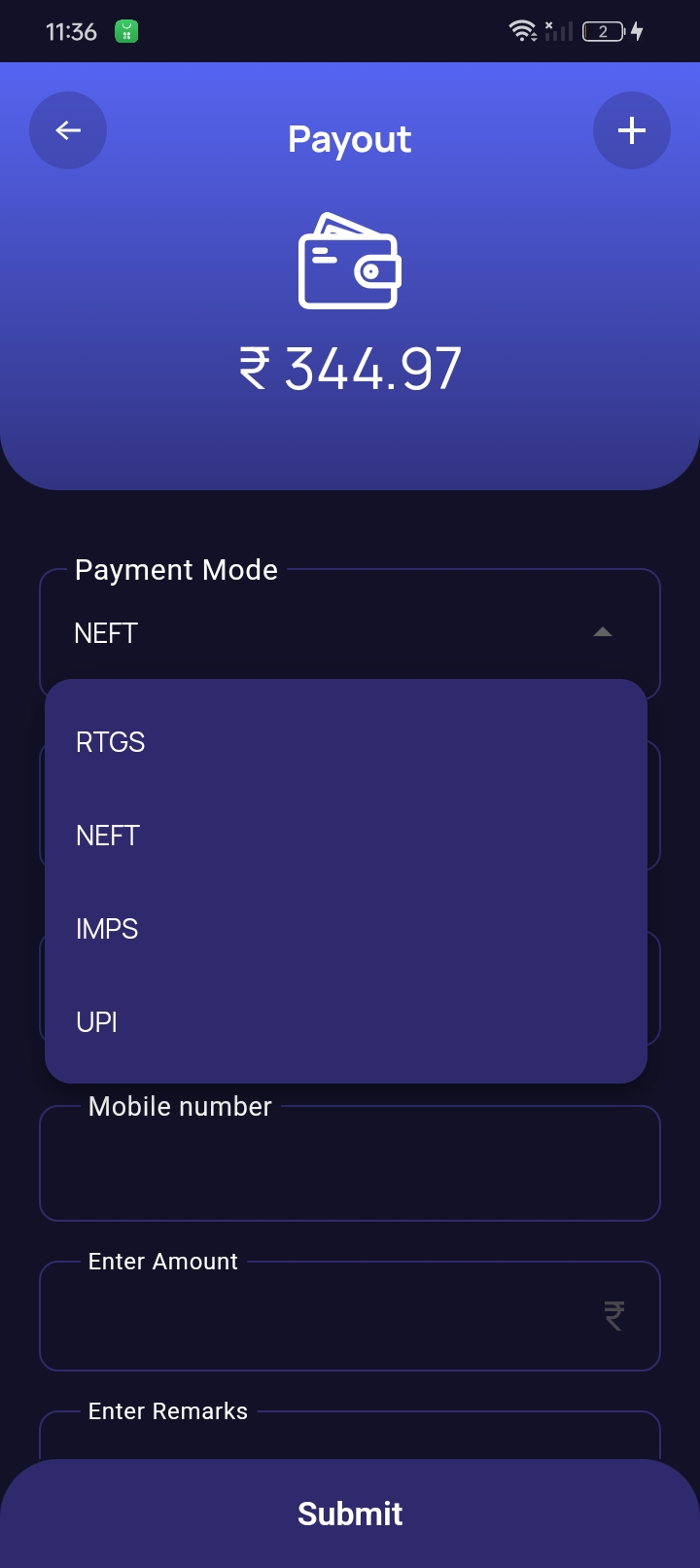Viewport: 700px width, 1568px height.
Task: Tap the plus icon in Payout header
Action: (632, 130)
